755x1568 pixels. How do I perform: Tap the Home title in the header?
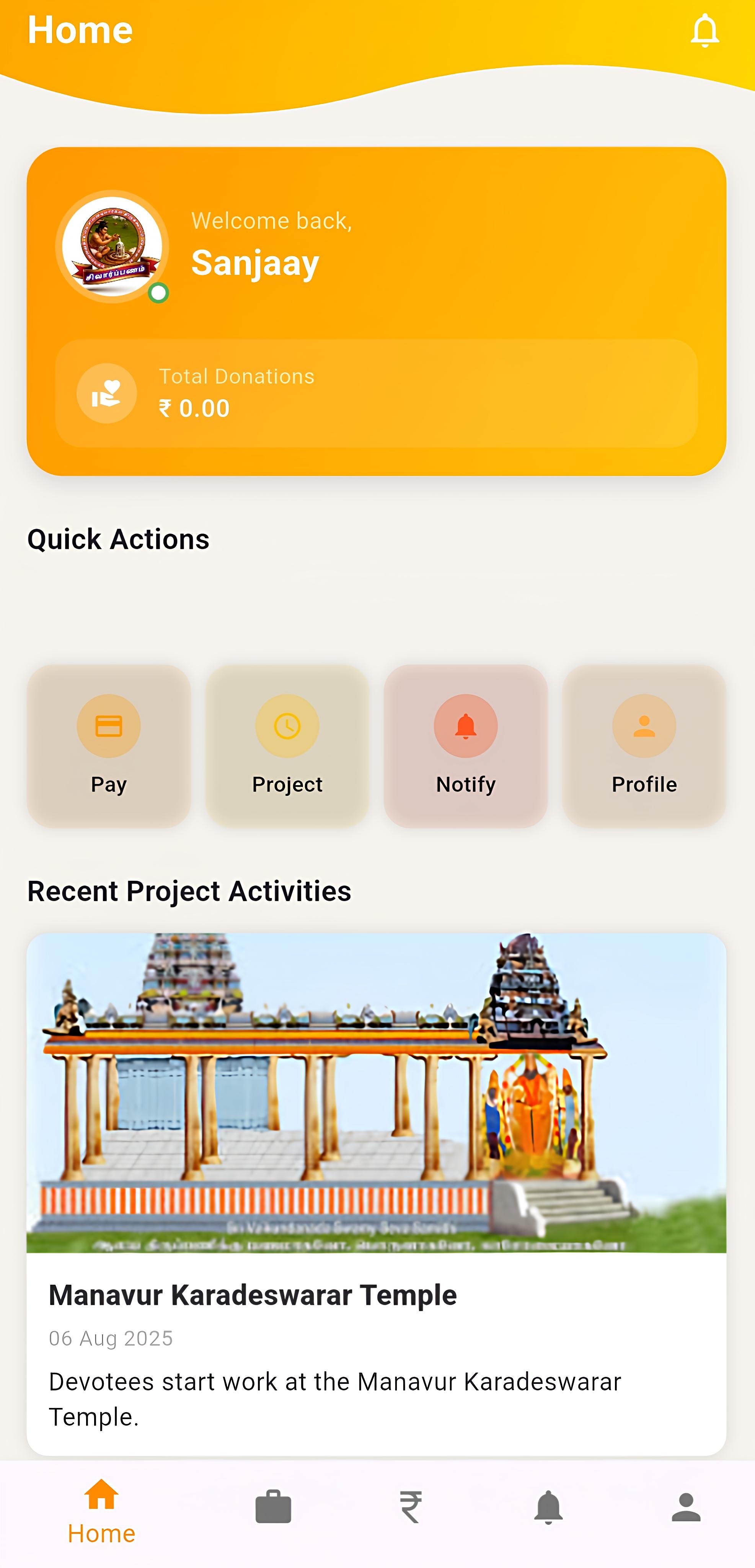pyautogui.click(x=80, y=29)
